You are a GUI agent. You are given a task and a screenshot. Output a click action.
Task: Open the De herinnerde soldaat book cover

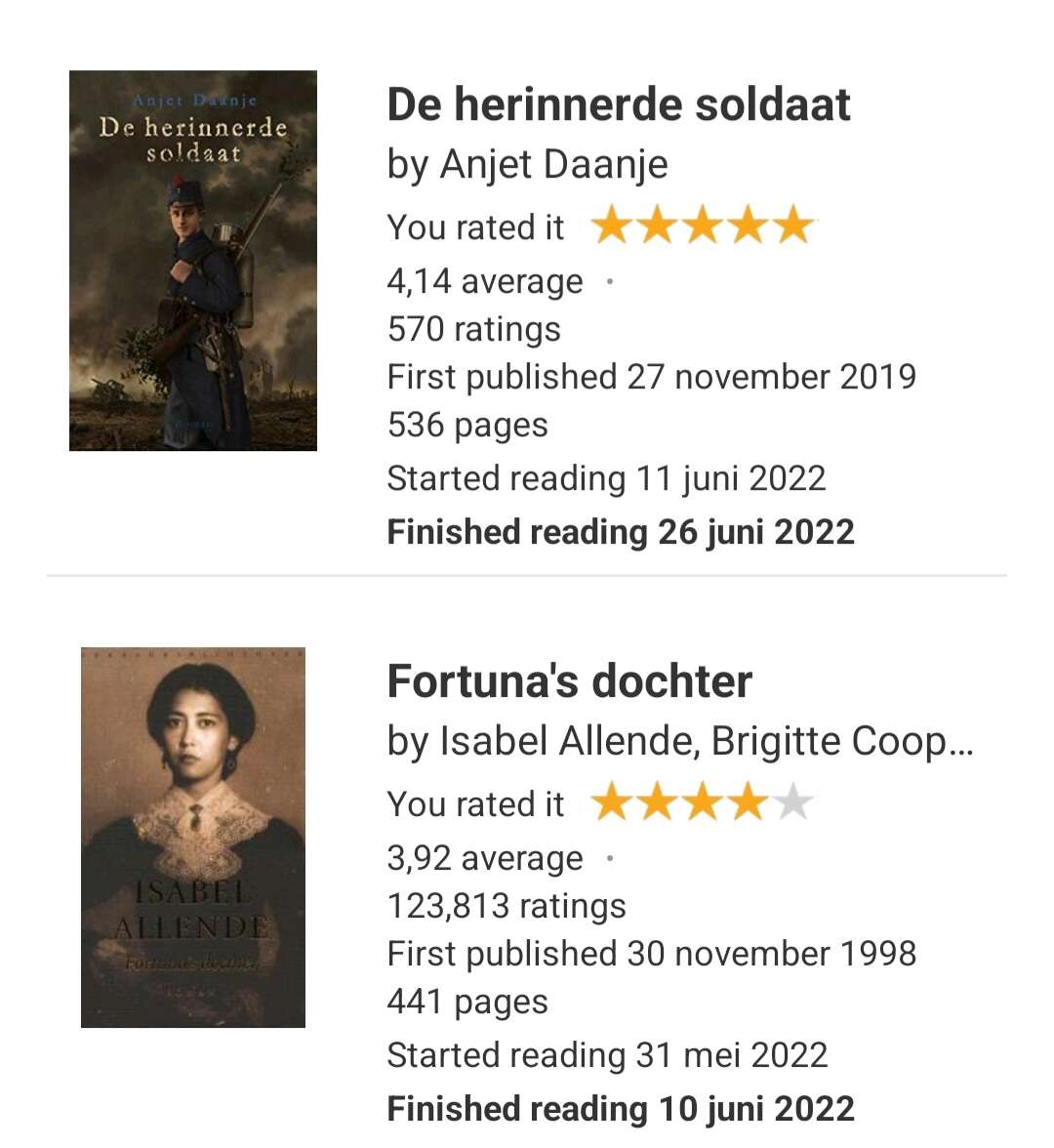pyautogui.click(x=193, y=261)
